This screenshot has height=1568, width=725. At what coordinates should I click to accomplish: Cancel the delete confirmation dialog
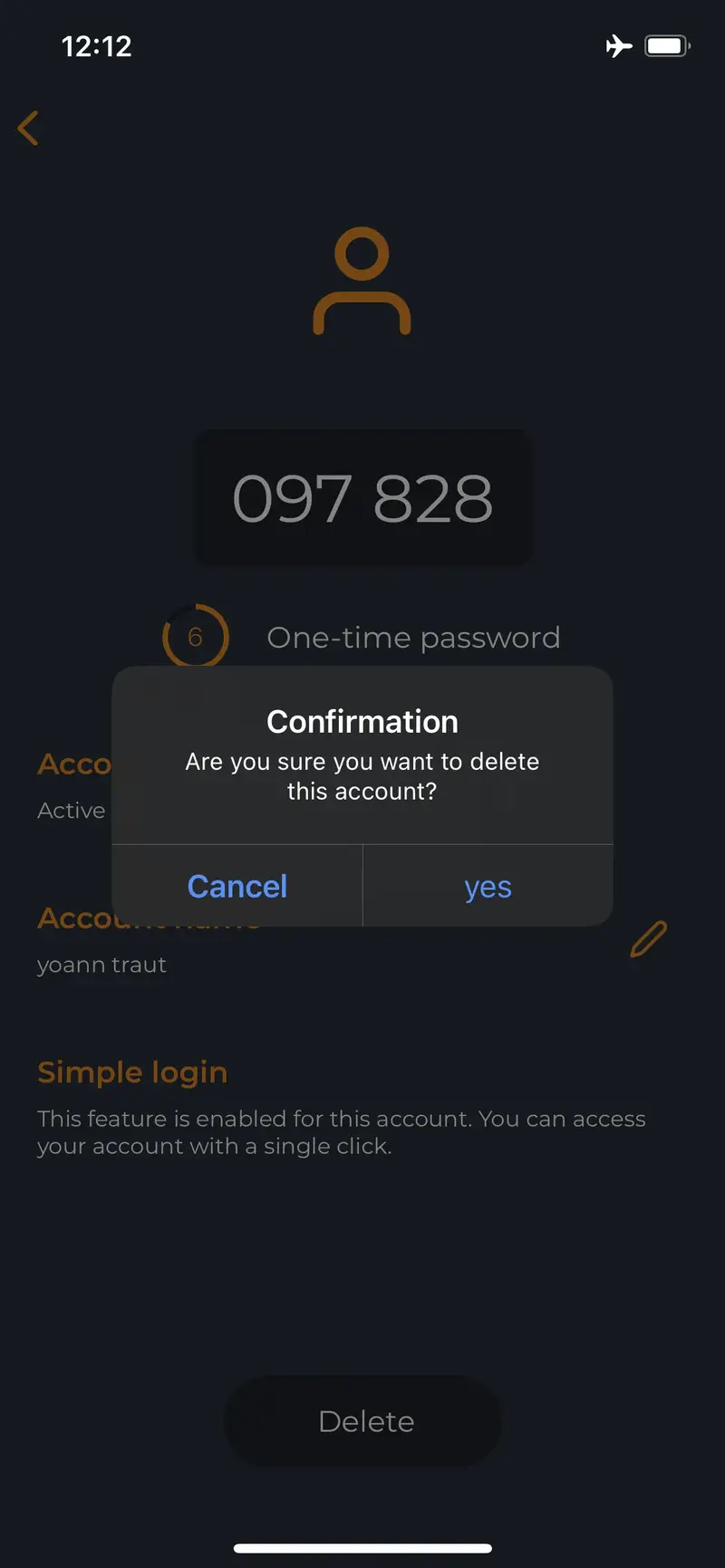[x=237, y=886]
